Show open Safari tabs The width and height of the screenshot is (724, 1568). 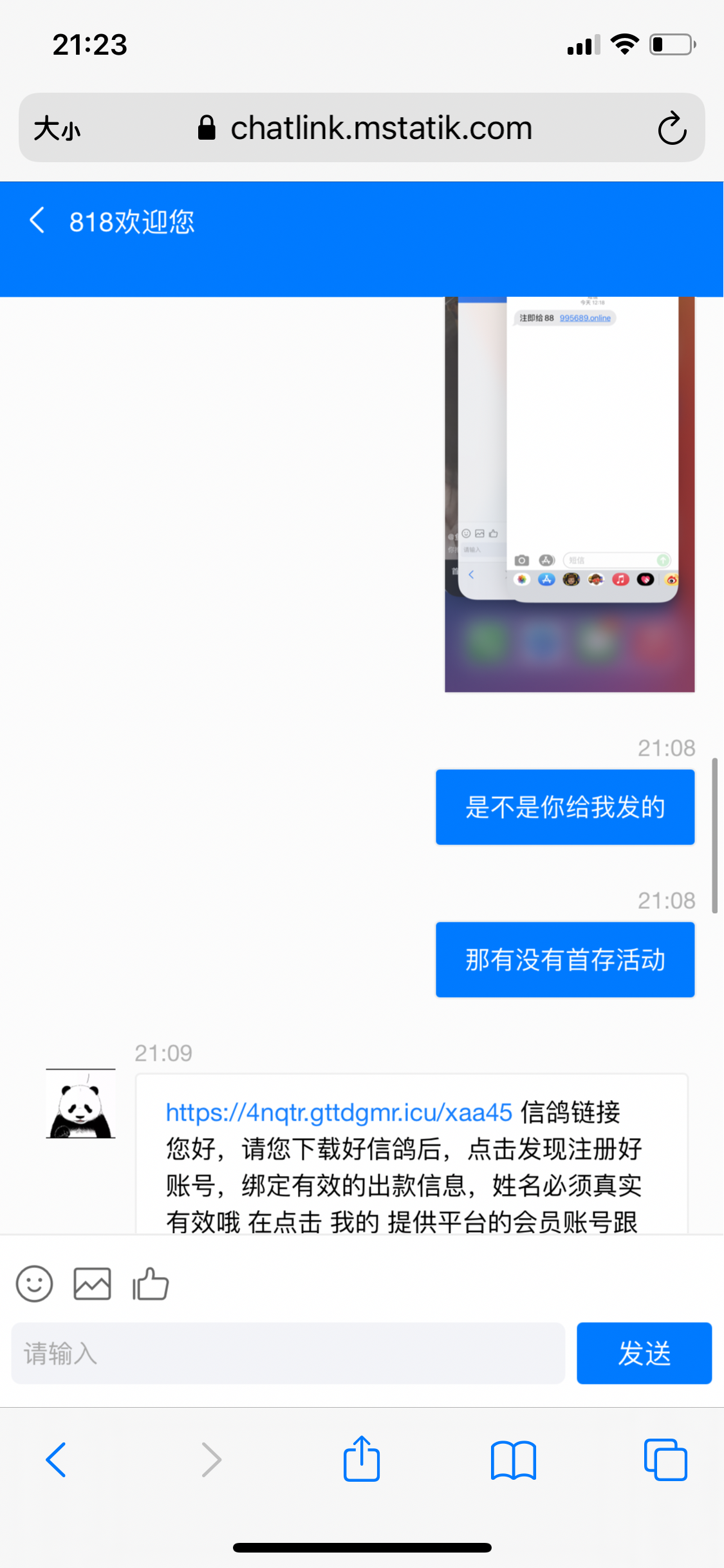coord(665,1460)
